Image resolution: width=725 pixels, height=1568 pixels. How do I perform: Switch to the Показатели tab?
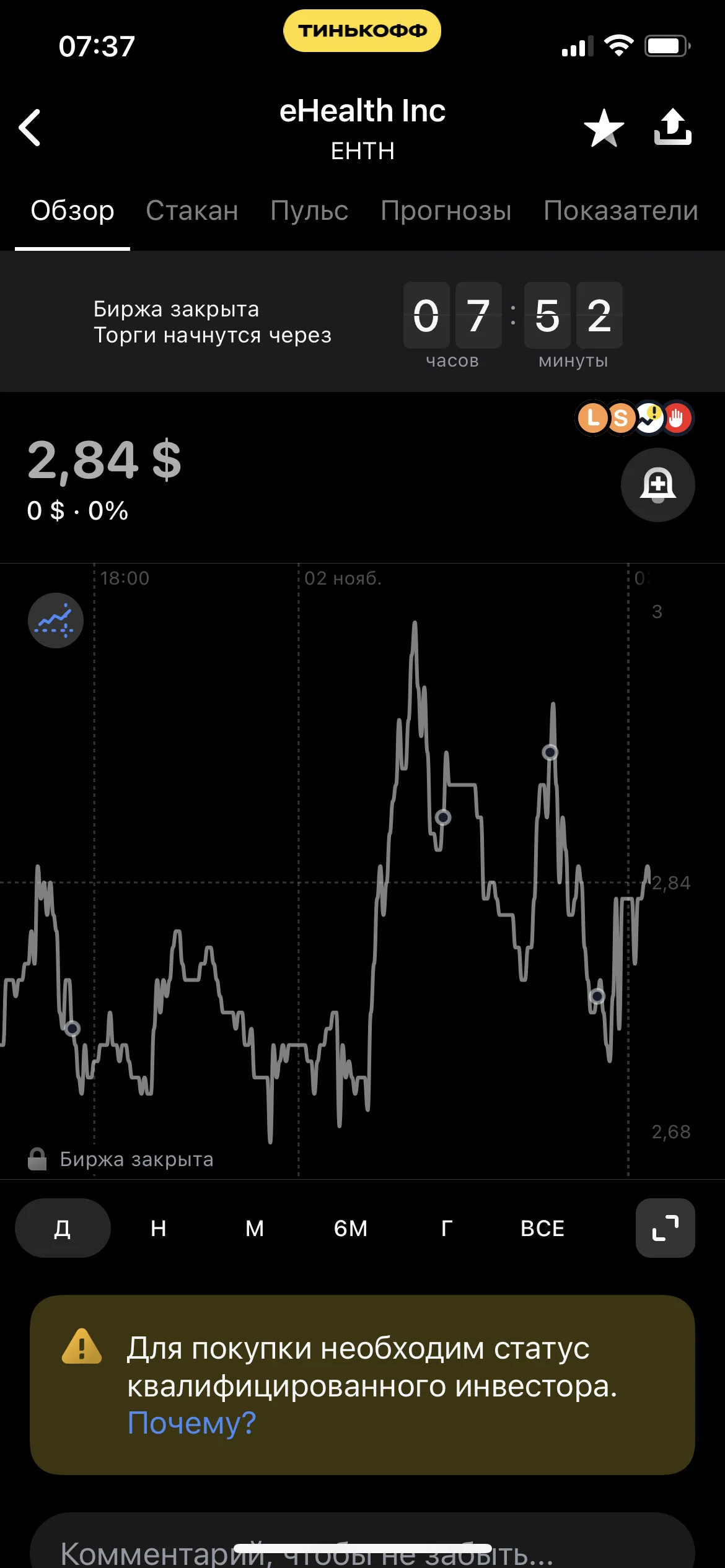coord(621,211)
